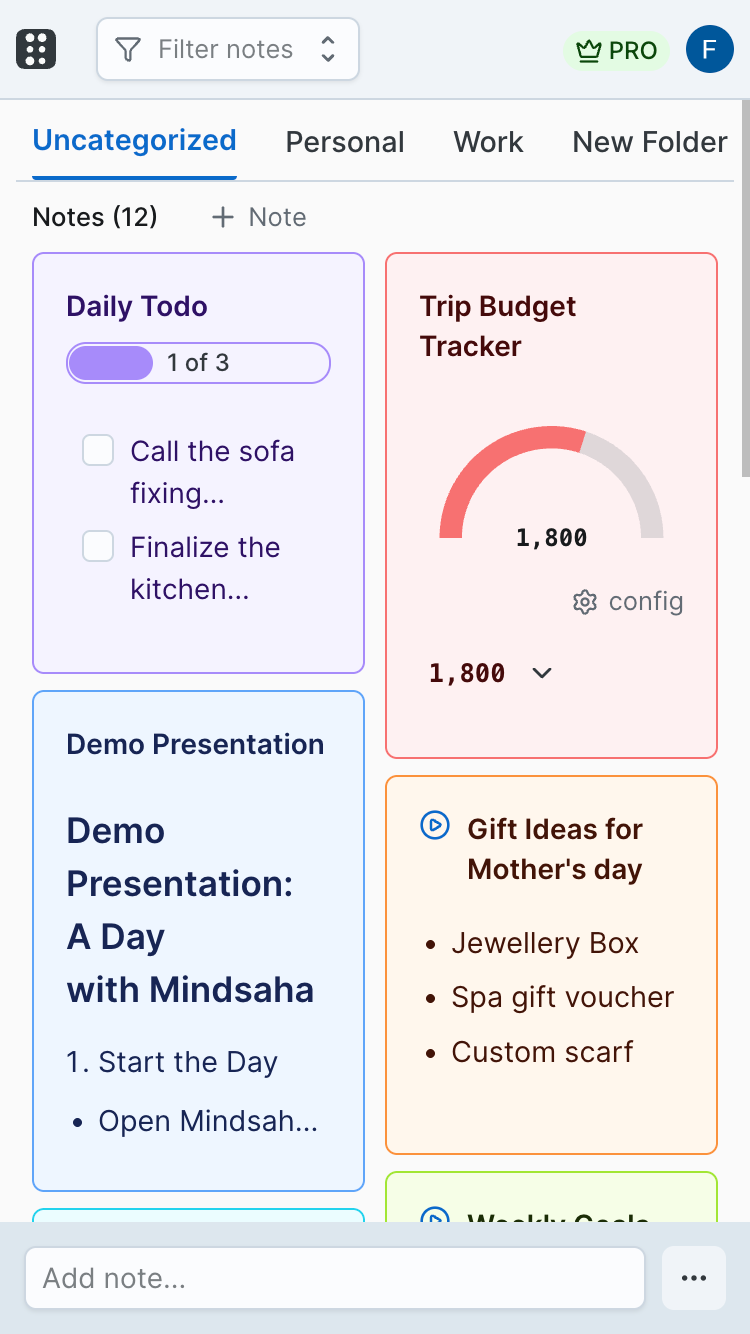Open New Folder
Screen dimensions: 750x1334
(648, 142)
